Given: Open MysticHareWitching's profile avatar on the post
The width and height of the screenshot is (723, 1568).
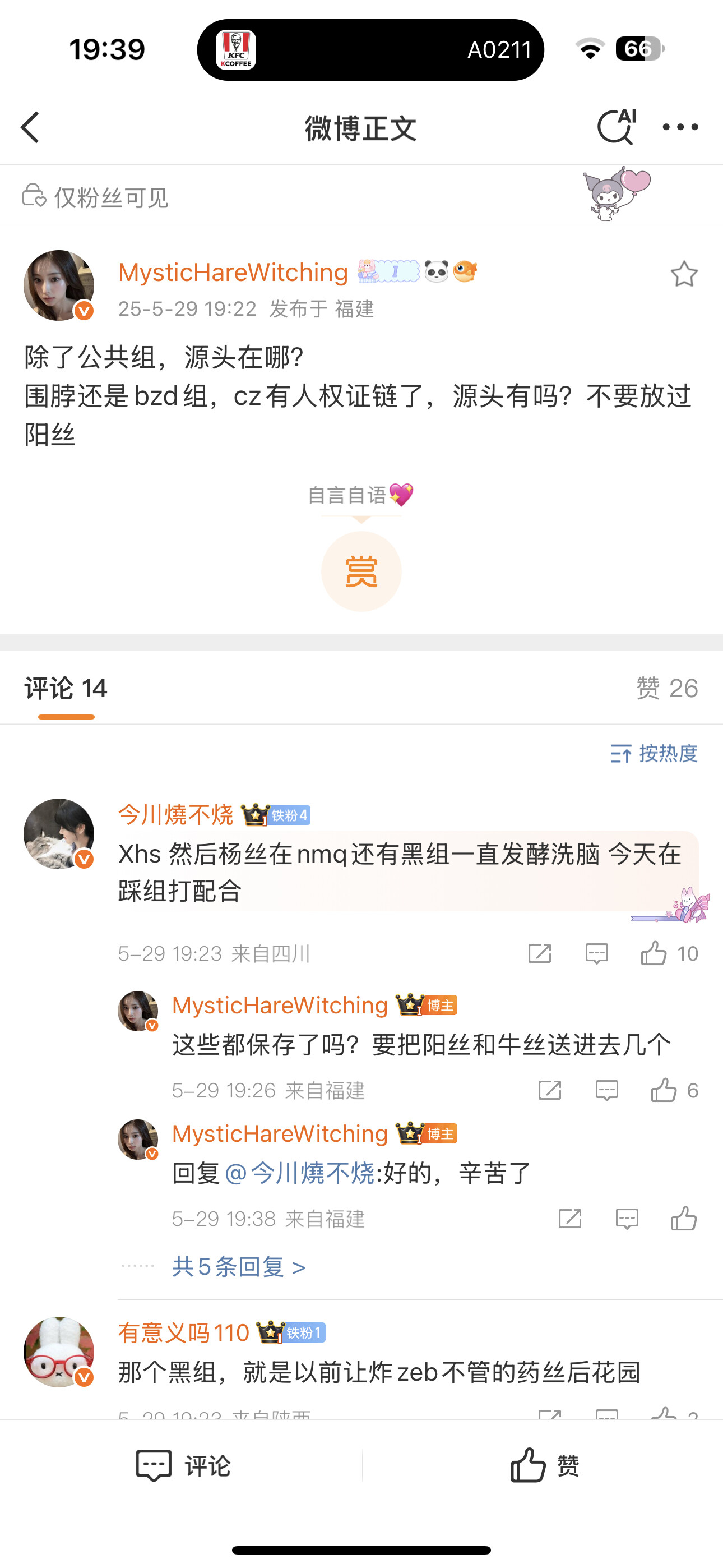Looking at the screenshot, I should [x=58, y=285].
